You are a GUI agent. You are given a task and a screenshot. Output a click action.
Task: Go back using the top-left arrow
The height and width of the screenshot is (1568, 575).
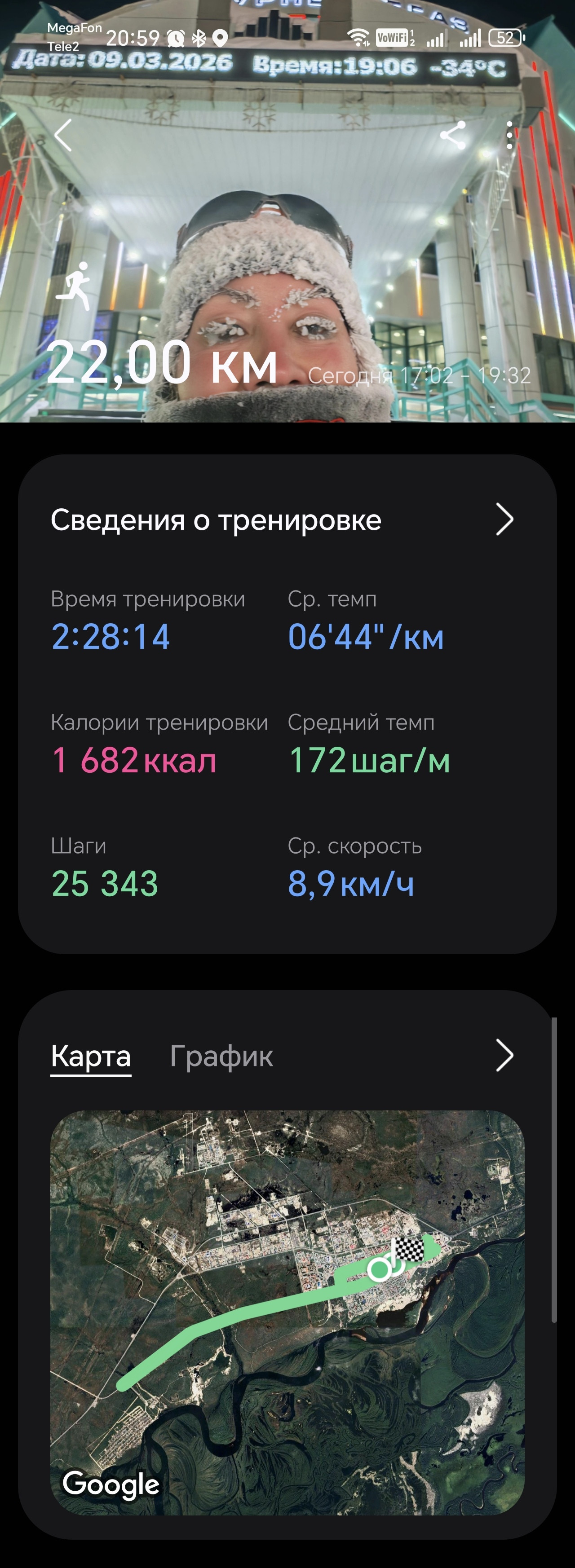[x=63, y=135]
